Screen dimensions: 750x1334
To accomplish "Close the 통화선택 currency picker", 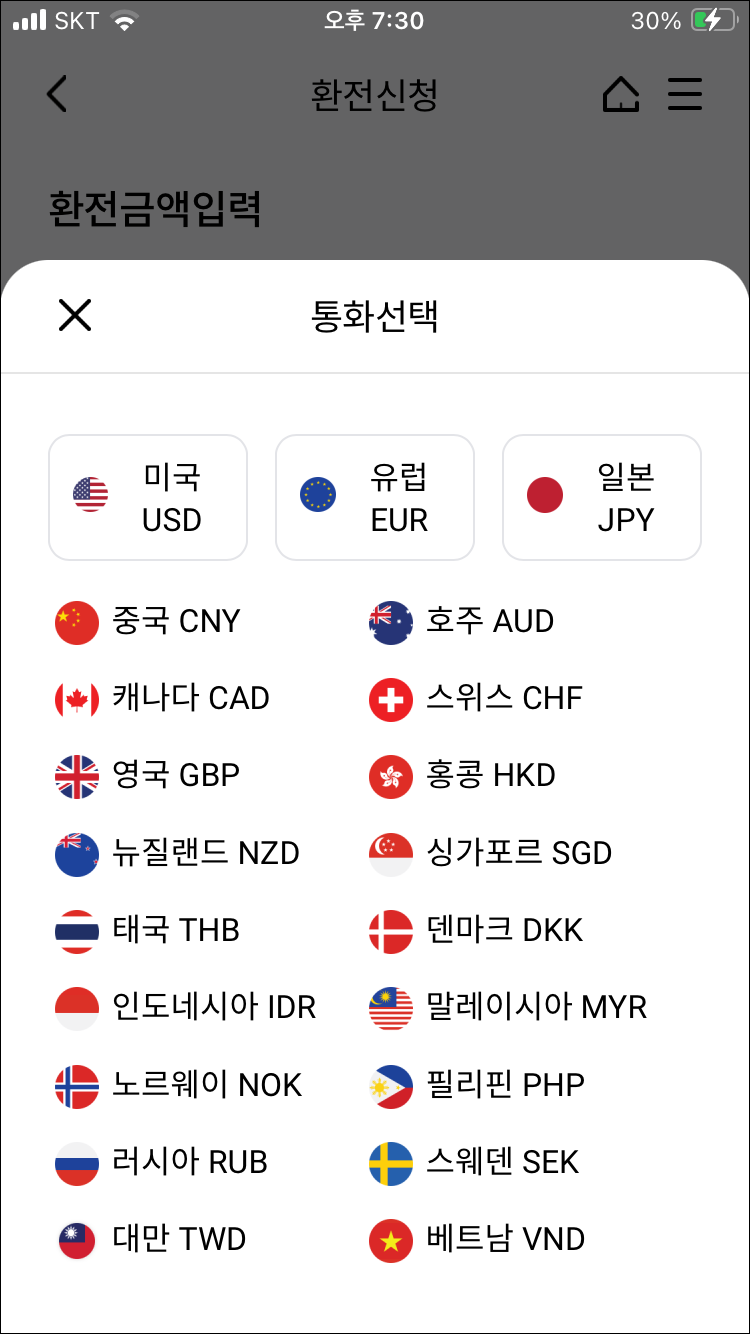I will [74, 315].
